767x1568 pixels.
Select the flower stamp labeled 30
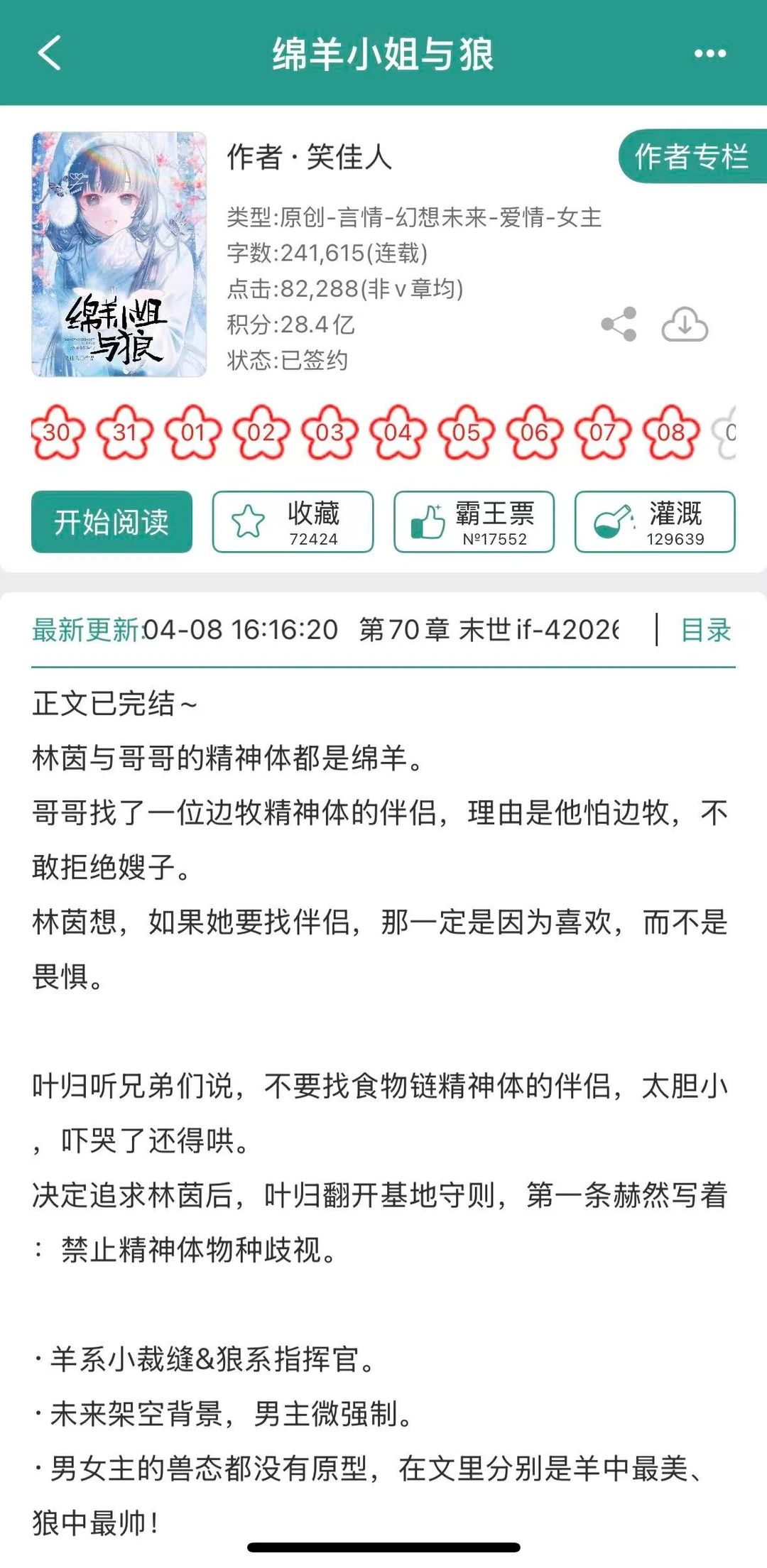(57, 432)
